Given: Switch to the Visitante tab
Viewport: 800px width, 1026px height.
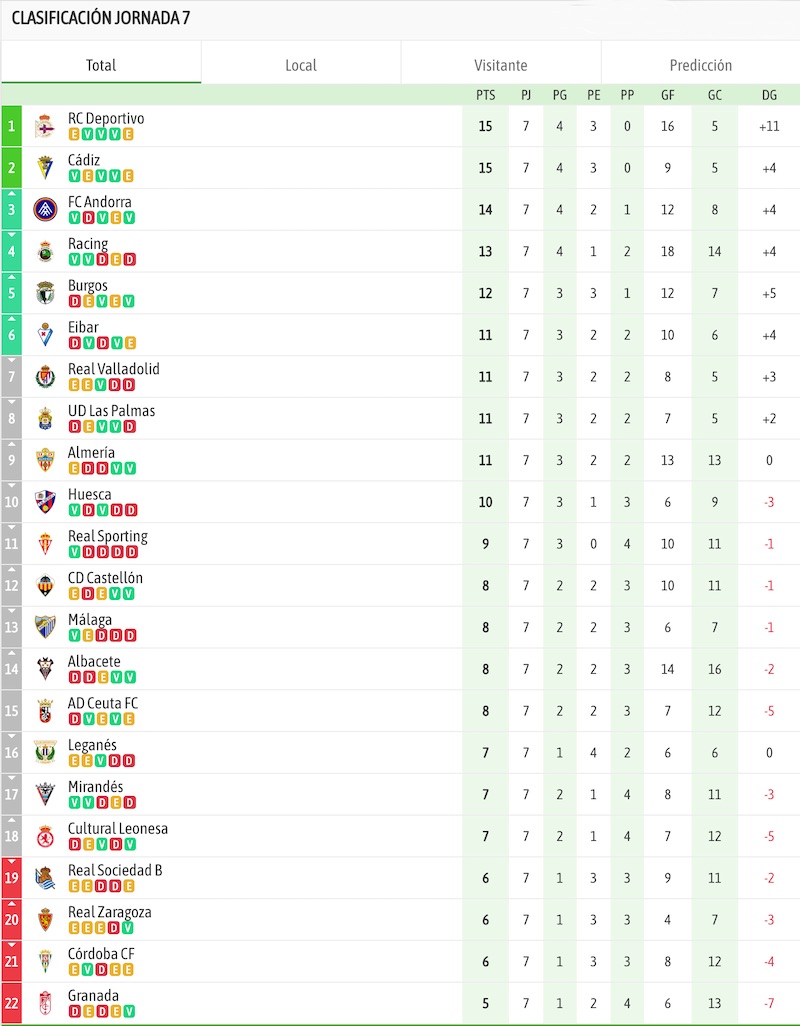Looking at the screenshot, I should (500, 65).
